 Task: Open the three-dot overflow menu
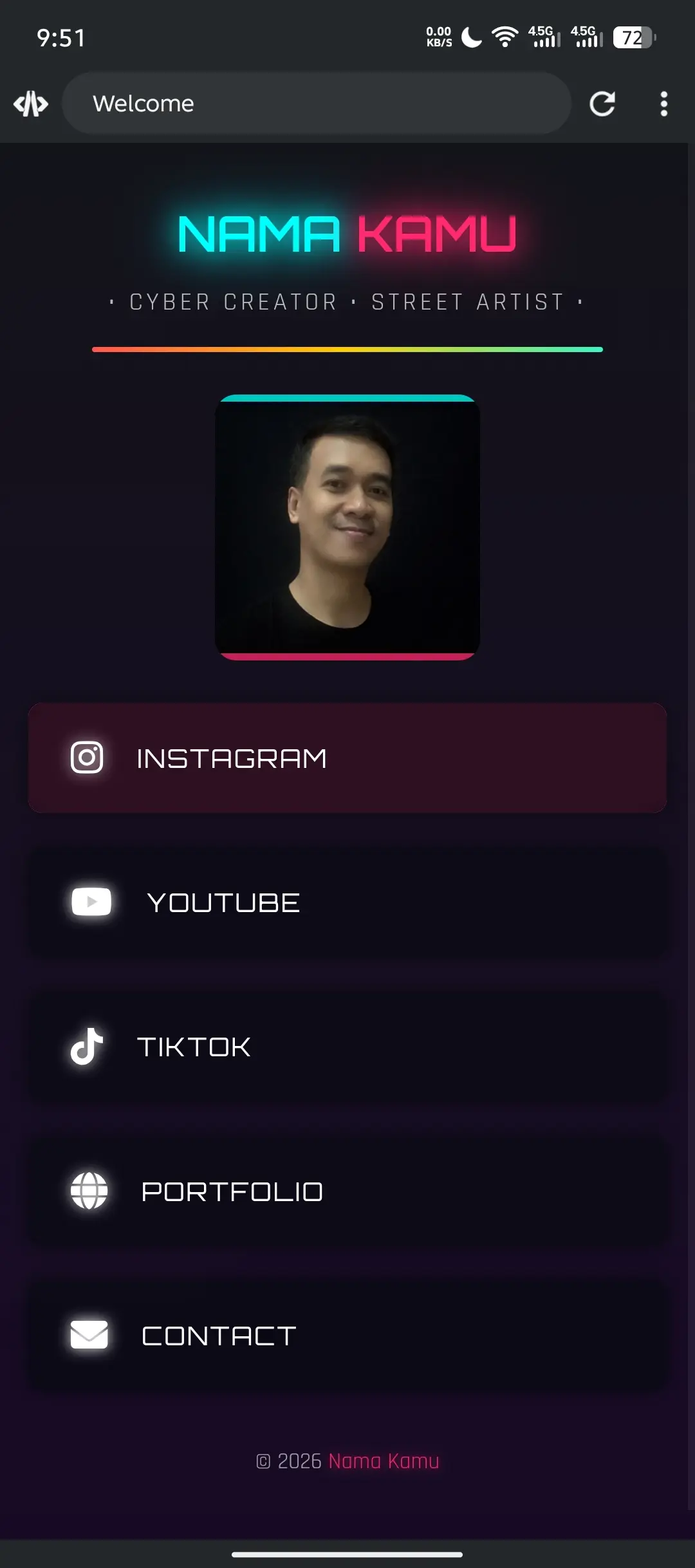coord(663,104)
